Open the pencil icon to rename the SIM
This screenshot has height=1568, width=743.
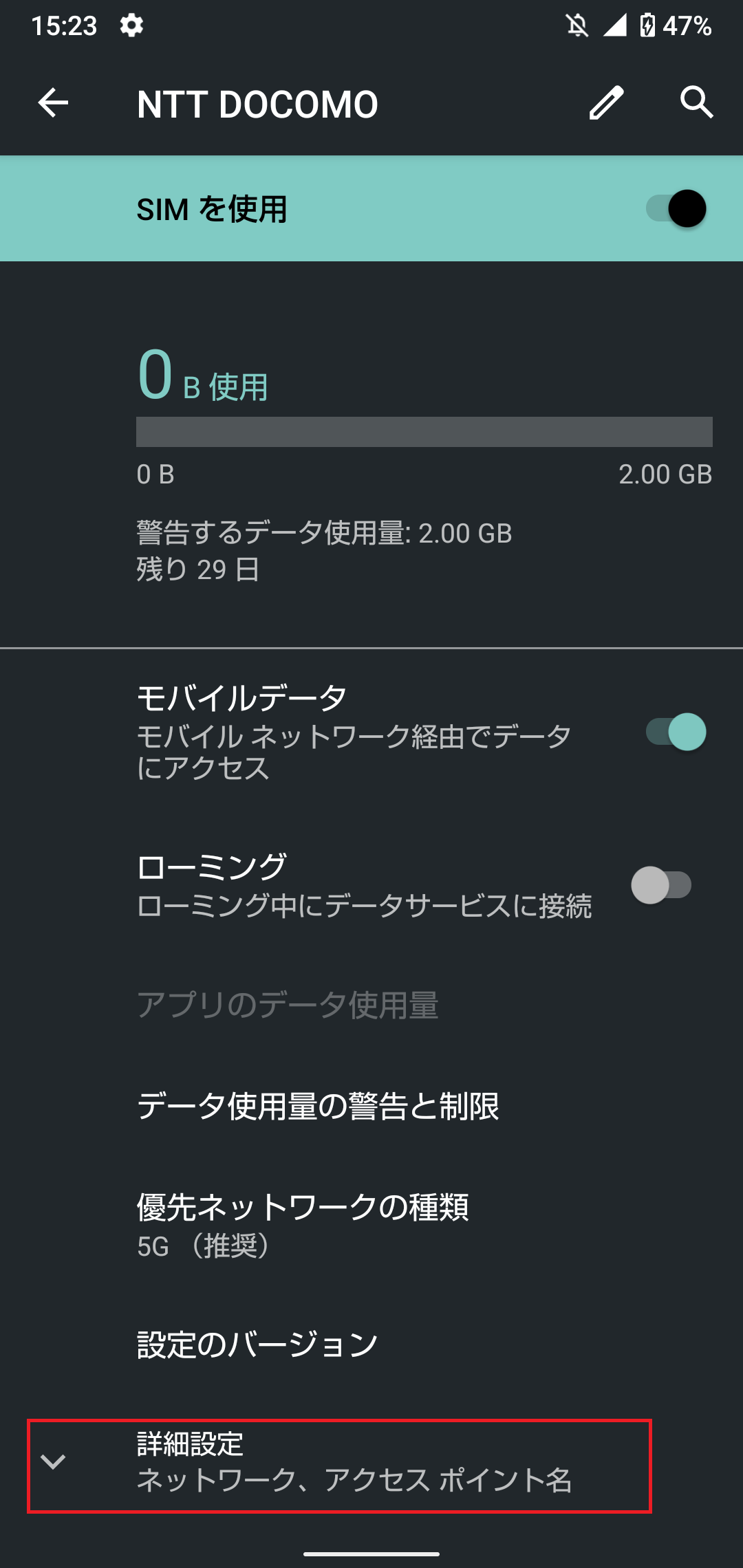[605, 103]
